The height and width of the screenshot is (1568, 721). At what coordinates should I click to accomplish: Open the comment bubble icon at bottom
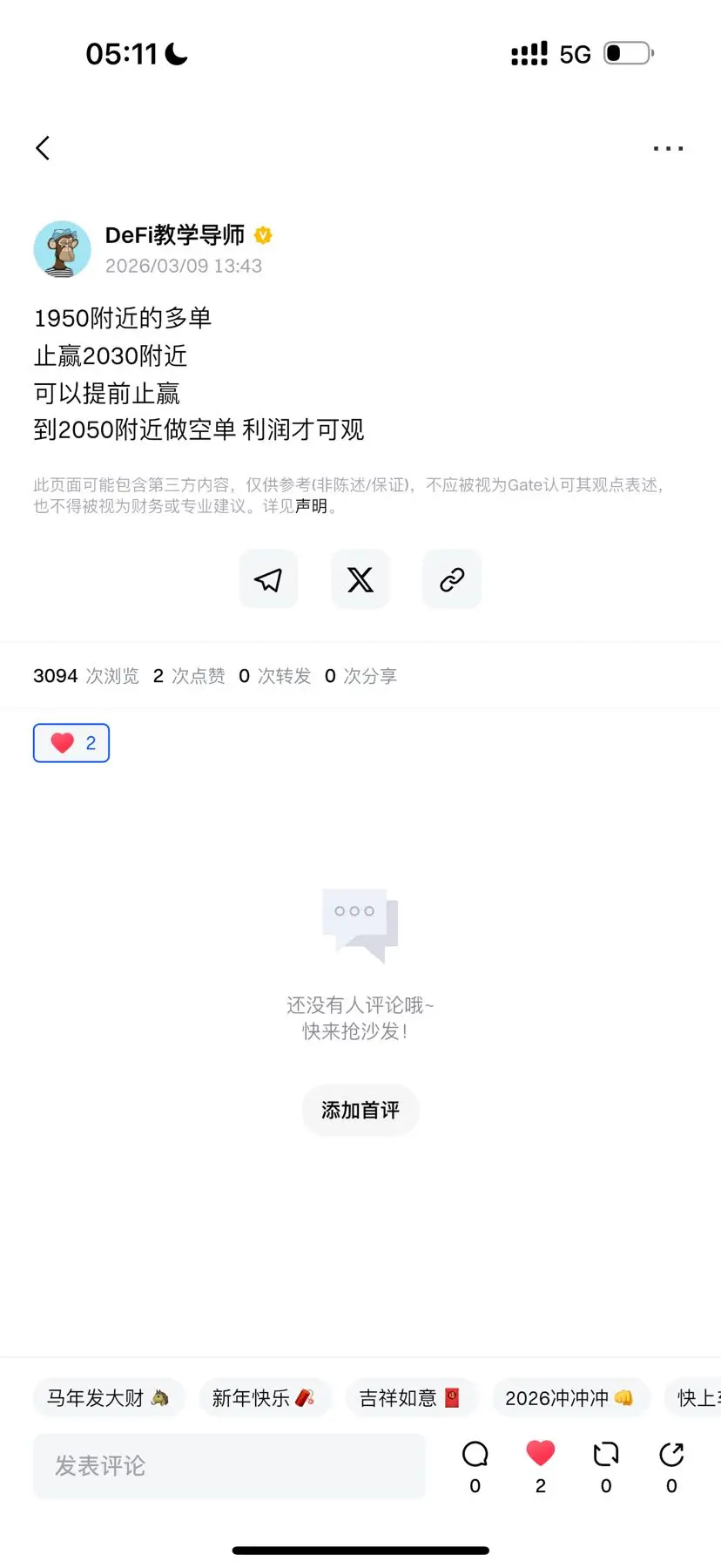[474, 1453]
